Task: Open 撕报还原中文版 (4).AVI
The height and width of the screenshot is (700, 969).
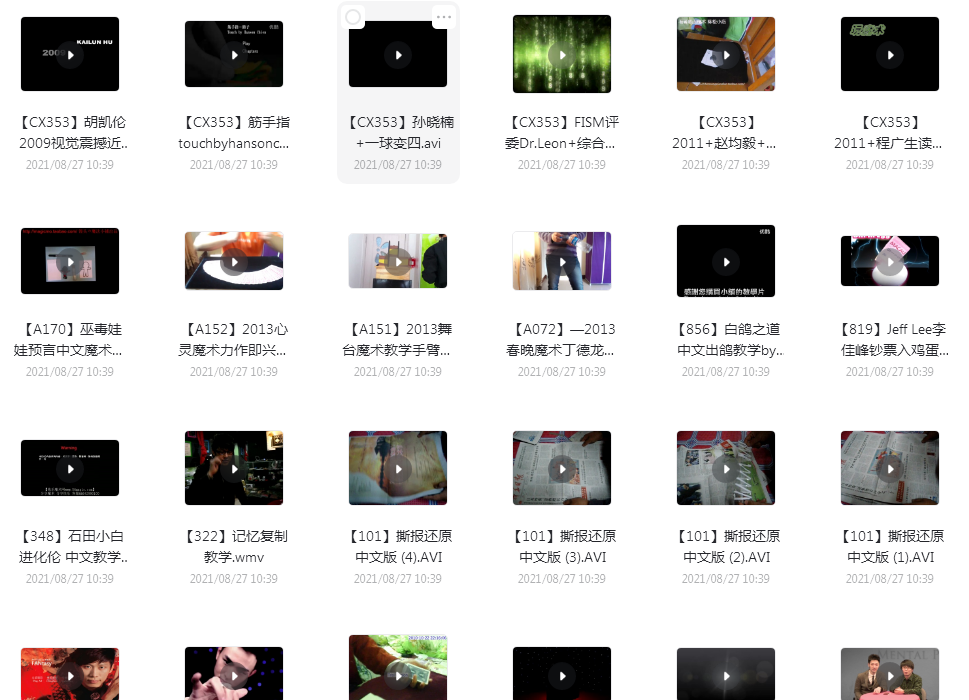Action: (x=398, y=469)
